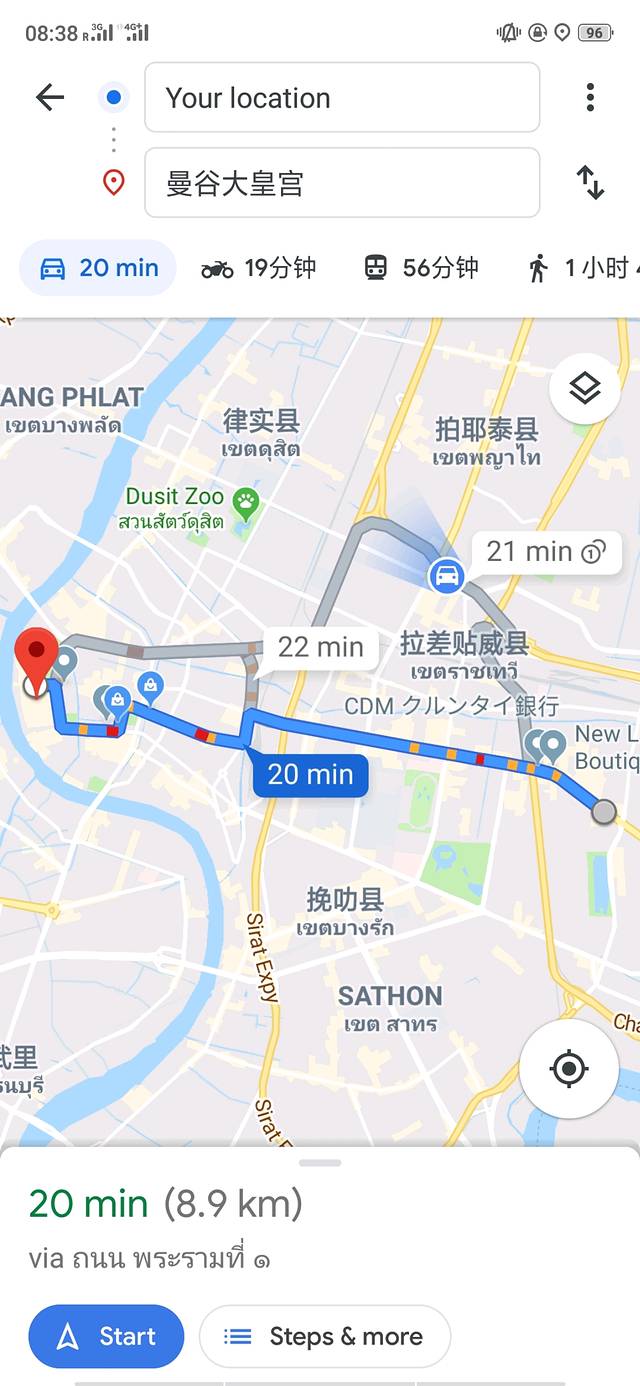The width and height of the screenshot is (640, 1386).
Task: Switch to motorcycle 19分钟 mode
Action: coord(258,268)
